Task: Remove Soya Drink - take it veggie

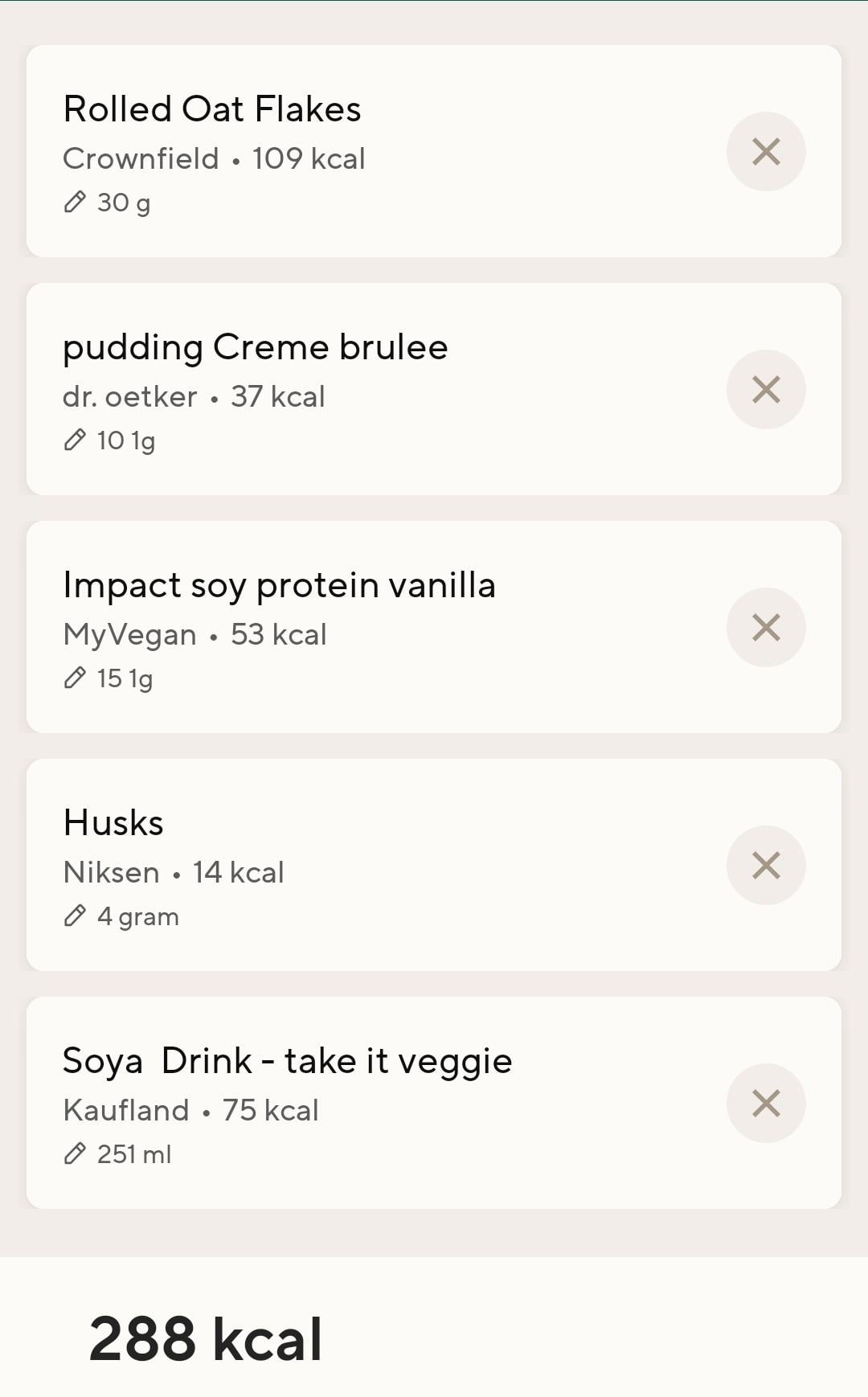Action: coord(766,1103)
